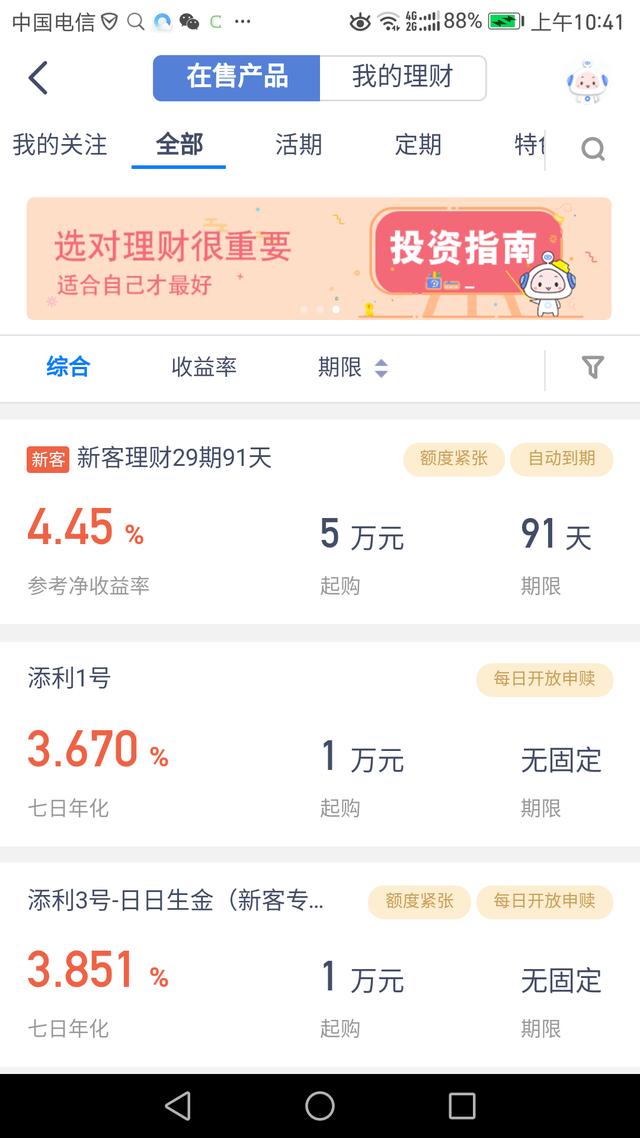Select the 在售产品 segment
This screenshot has height=1138, width=640.
tap(237, 78)
